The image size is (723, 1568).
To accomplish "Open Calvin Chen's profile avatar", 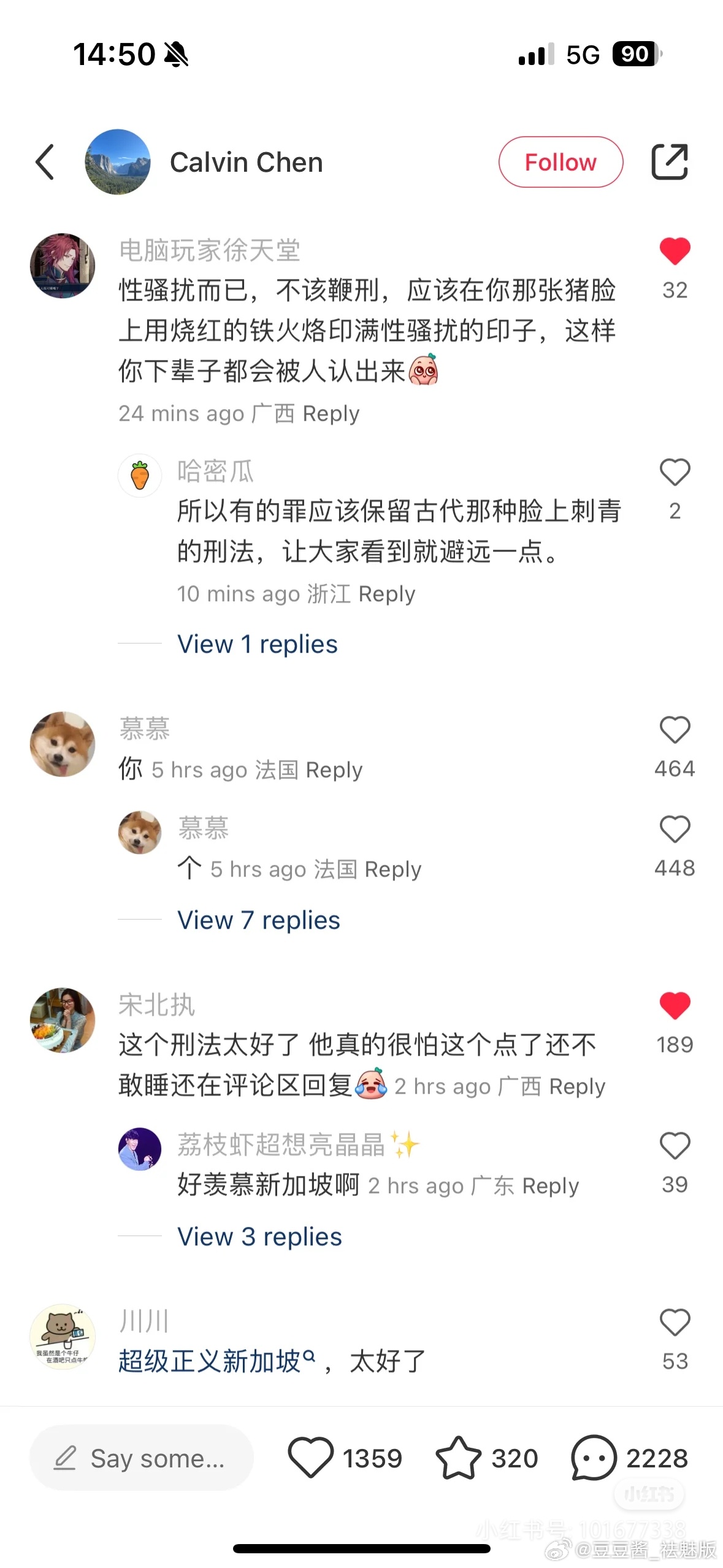I will (x=118, y=163).
